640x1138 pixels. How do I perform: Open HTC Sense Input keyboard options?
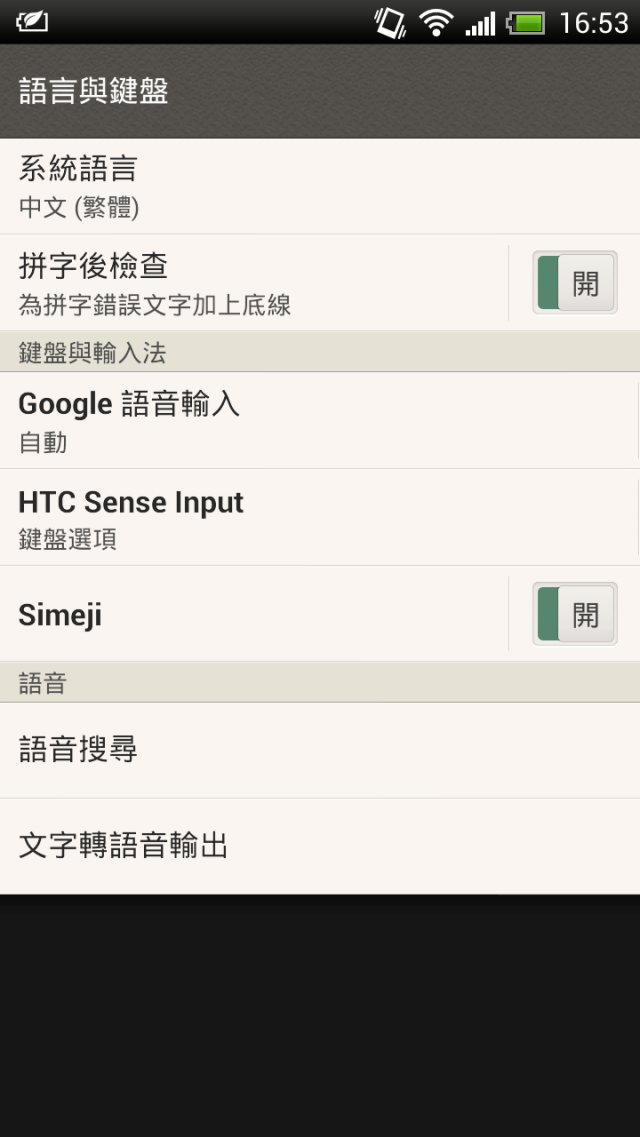pyautogui.click(x=320, y=517)
